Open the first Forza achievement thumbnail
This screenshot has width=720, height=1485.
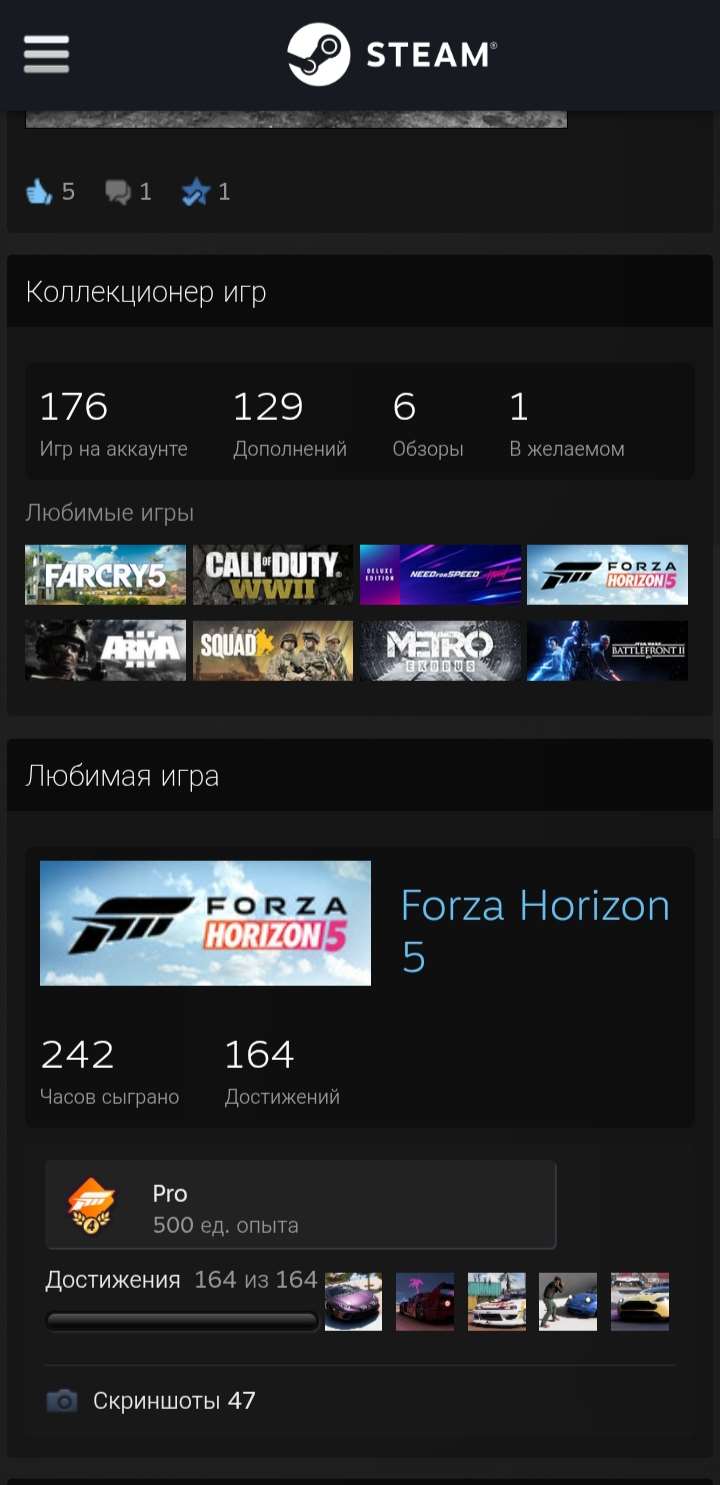coord(352,1300)
